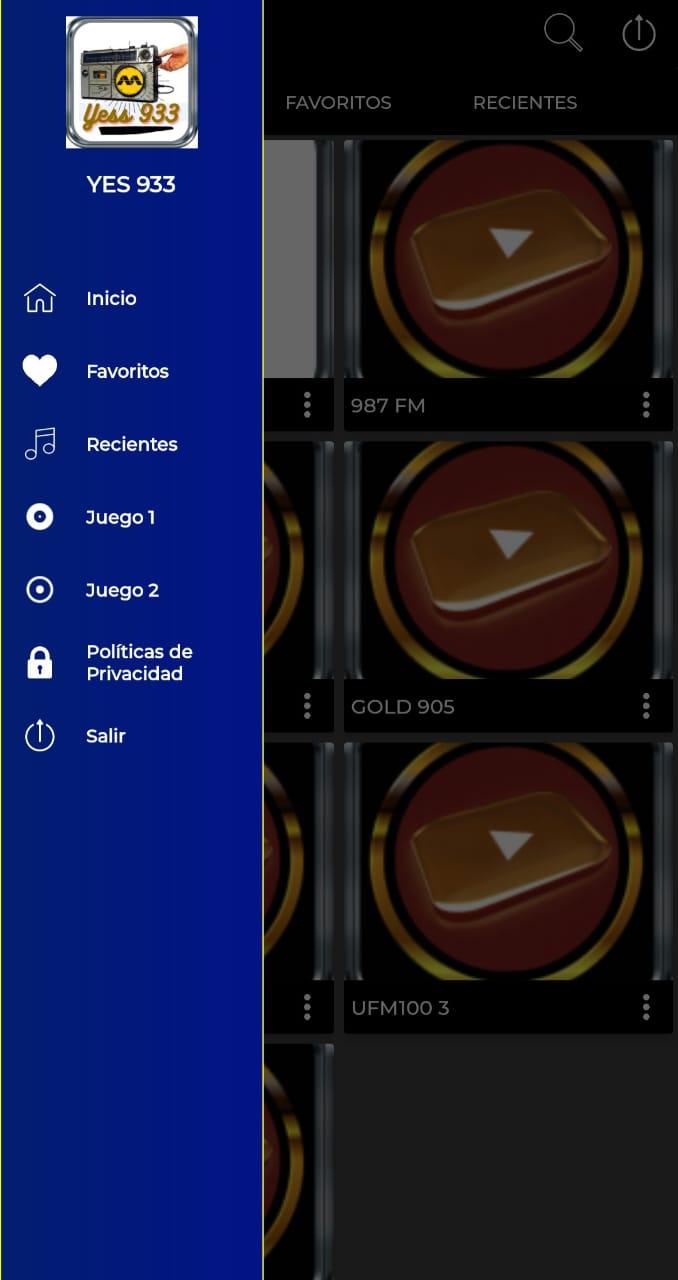This screenshot has height=1280, width=678.
Task: Switch to the FAVORITOS tab
Action: [x=338, y=103]
